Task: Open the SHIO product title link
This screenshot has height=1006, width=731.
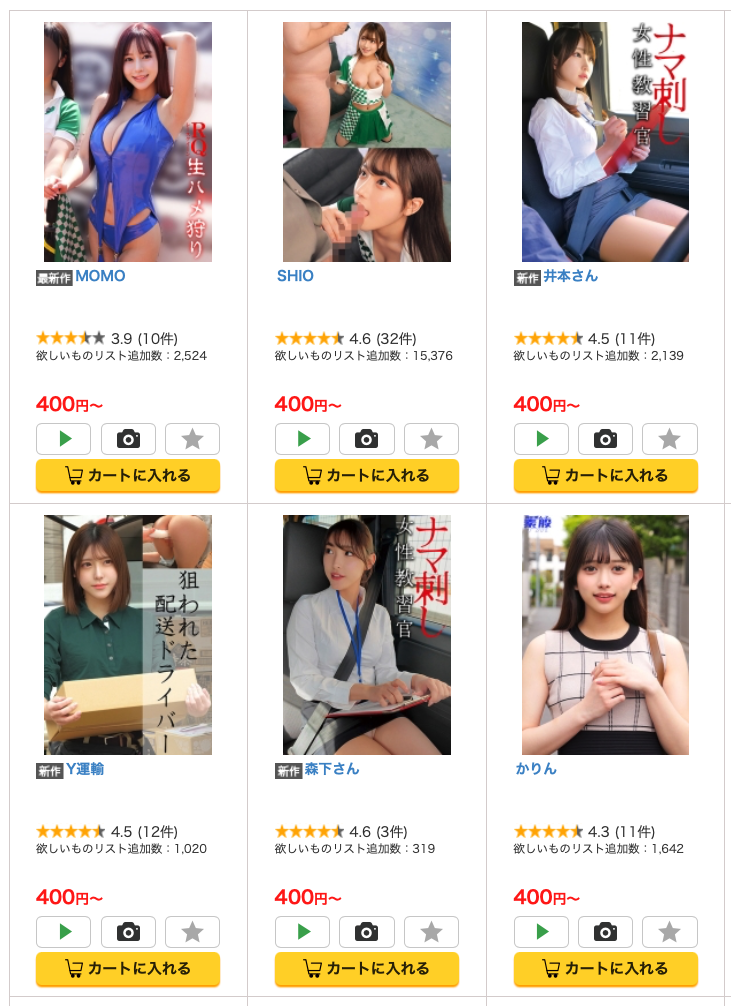Action: (295, 276)
